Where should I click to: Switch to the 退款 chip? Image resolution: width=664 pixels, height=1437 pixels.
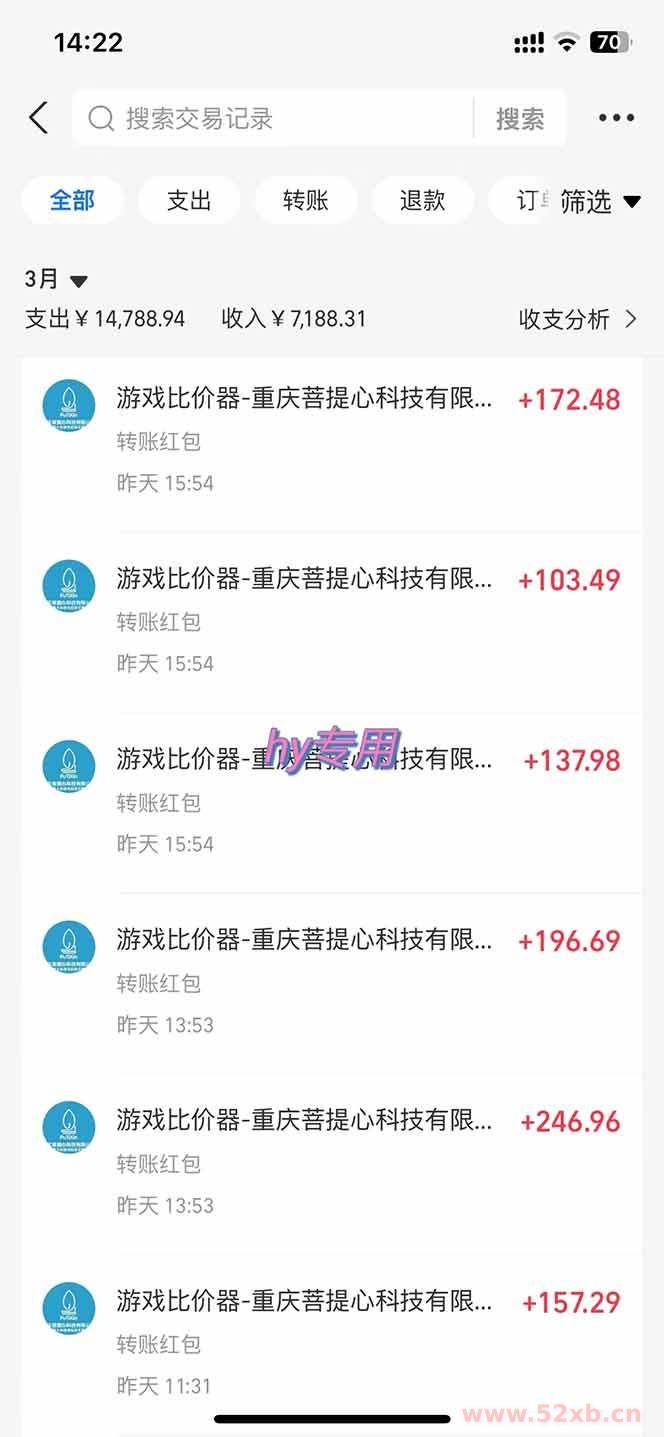(x=422, y=200)
